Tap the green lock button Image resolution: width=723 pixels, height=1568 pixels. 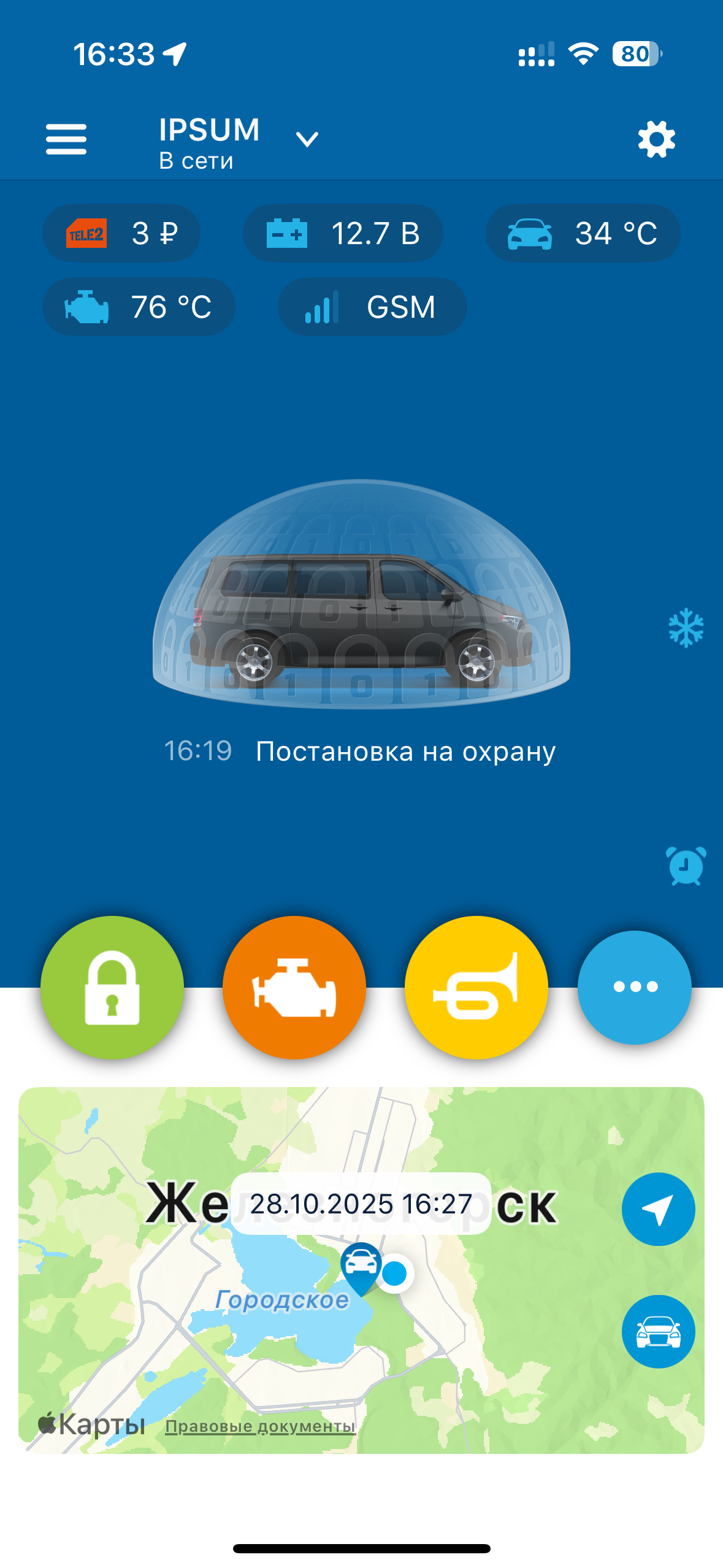[112, 987]
